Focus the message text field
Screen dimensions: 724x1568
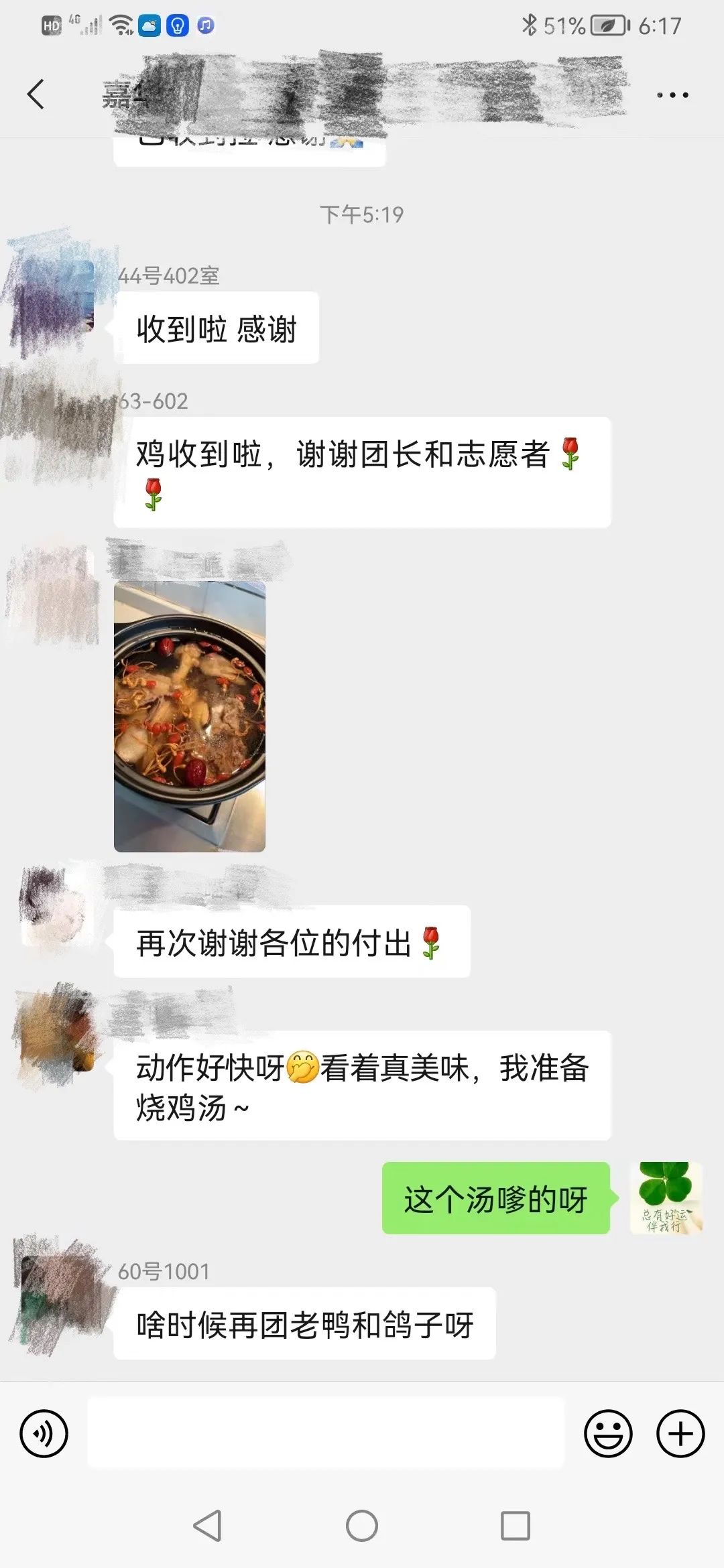tap(326, 1433)
